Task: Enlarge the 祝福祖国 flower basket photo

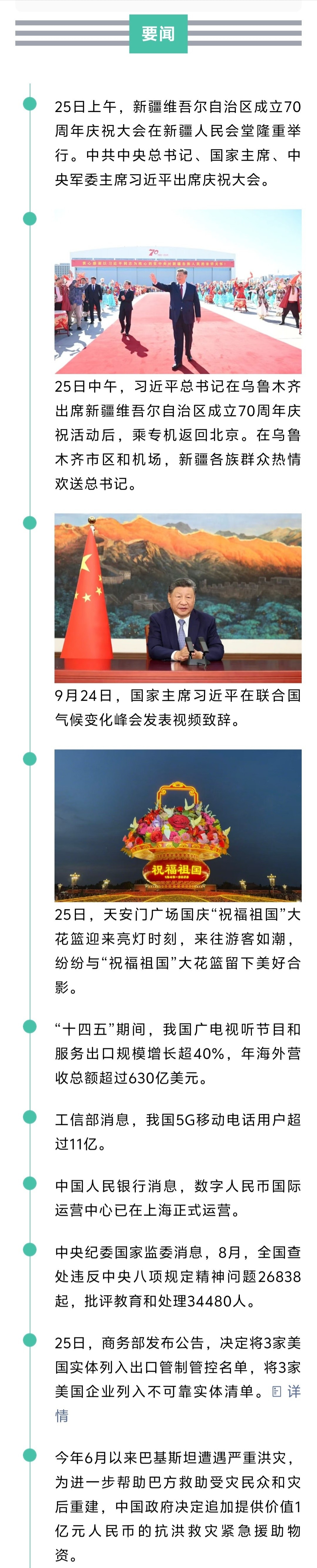Action: click(x=178, y=825)
